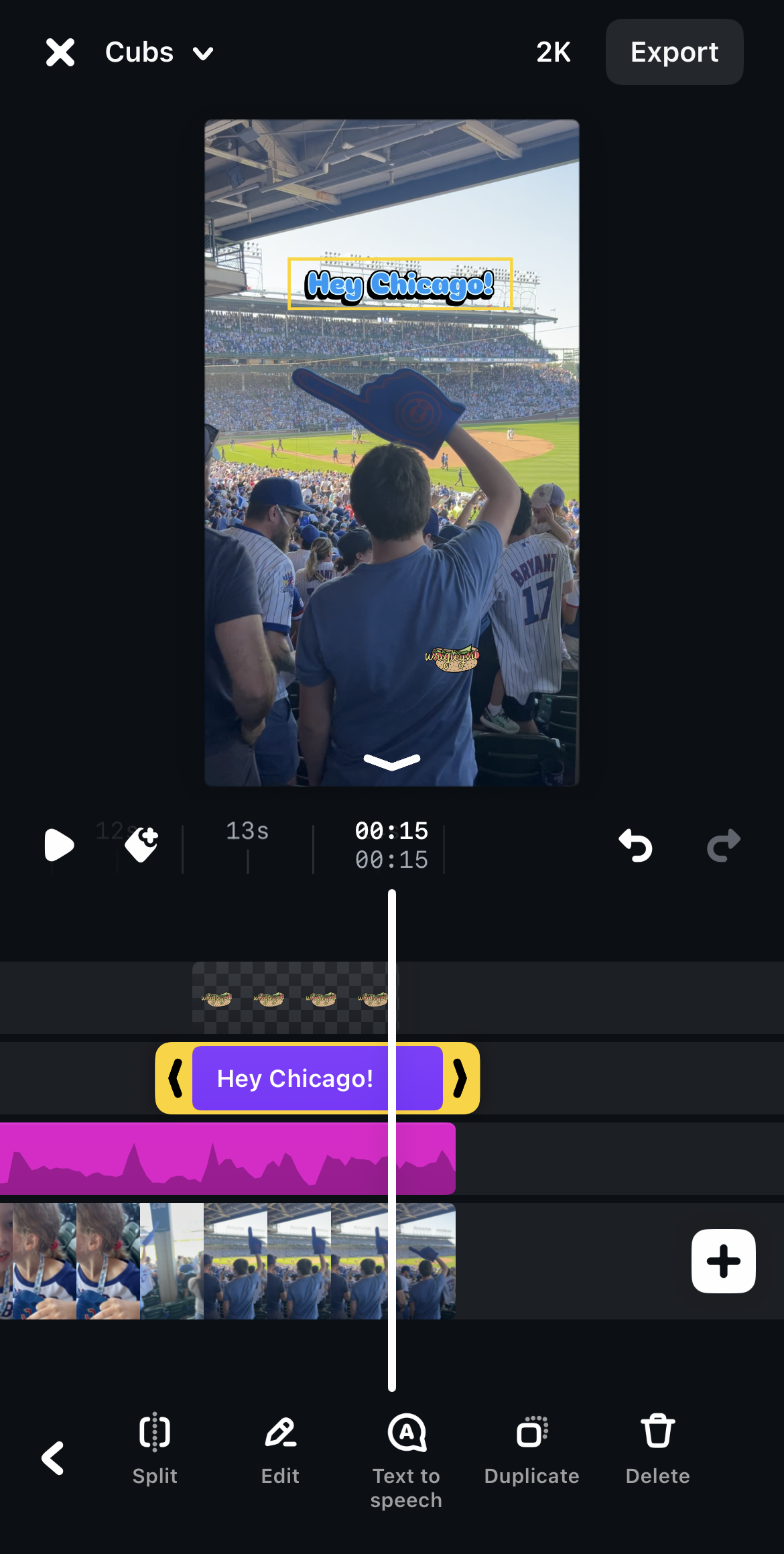This screenshot has width=784, height=1554.
Task: Play the video preview
Action: click(59, 844)
